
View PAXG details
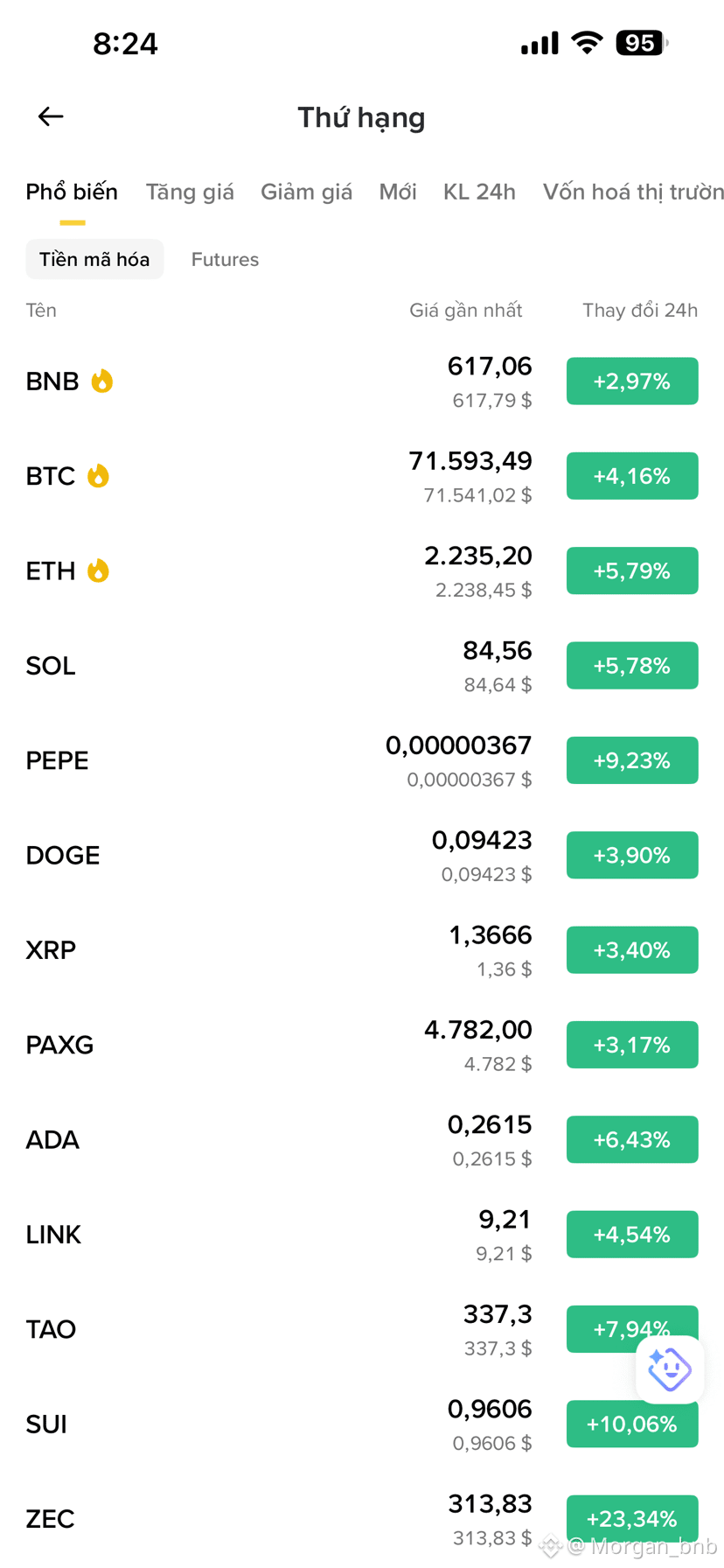click(362, 1045)
